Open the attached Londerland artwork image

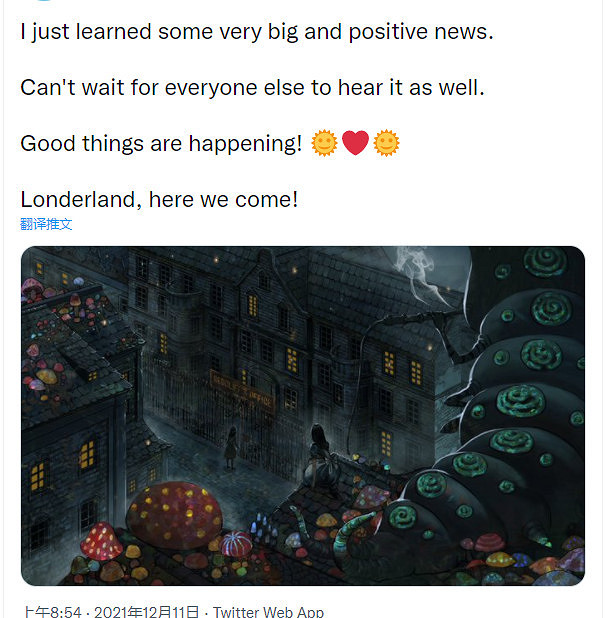(x=302, y=415)
